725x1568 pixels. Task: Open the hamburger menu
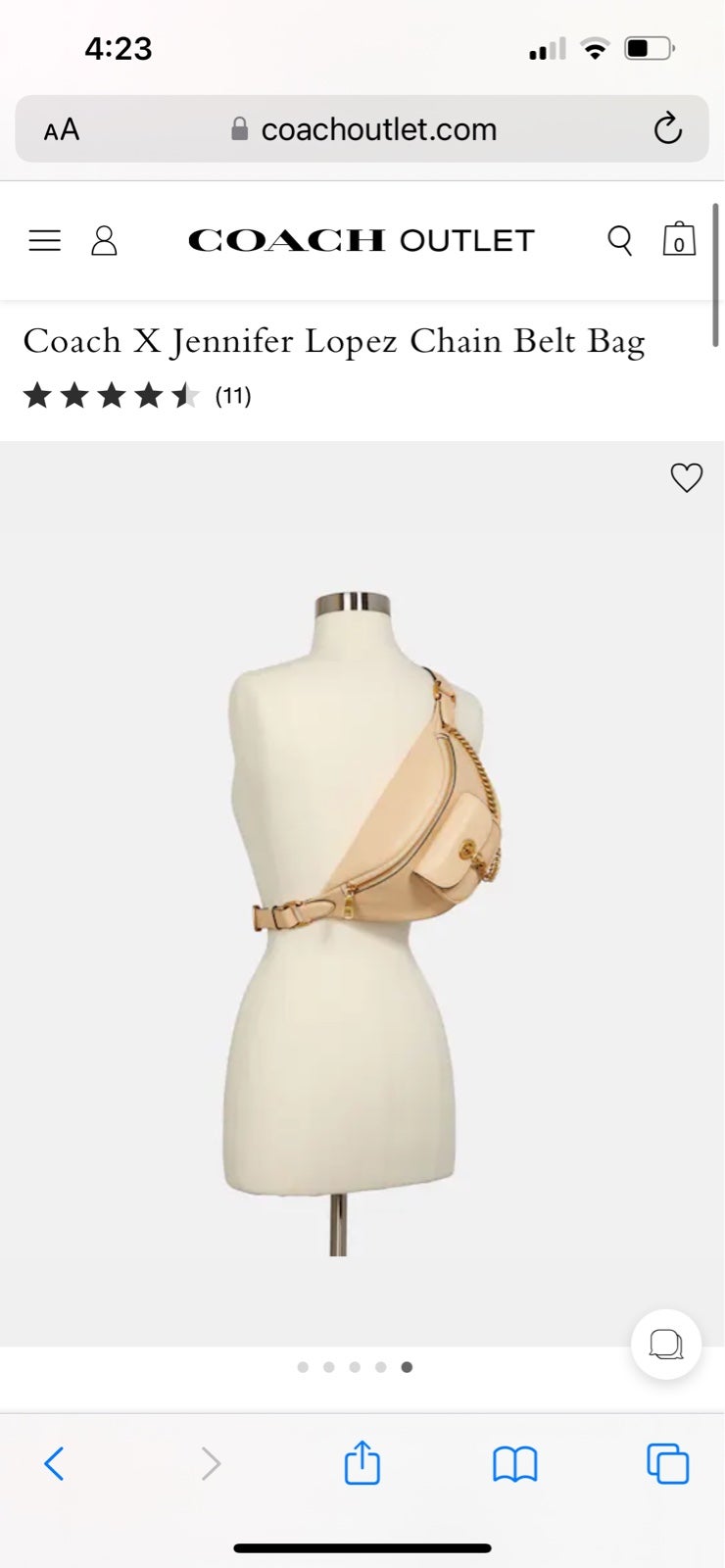click(x=44, y=240)
